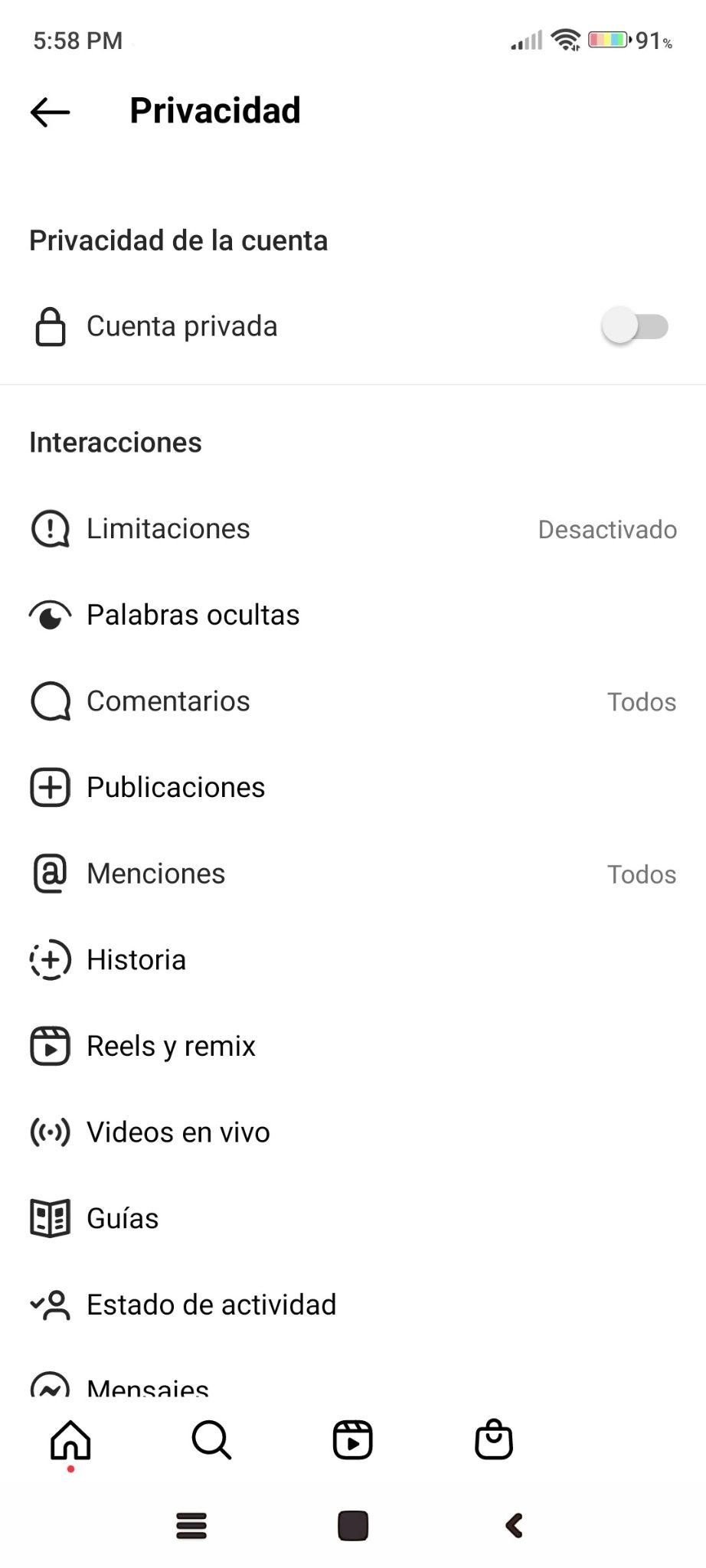Screen dimensions: 706x1568
Task: Enable the Cuenta privada switch
Action: pos(635,327)
